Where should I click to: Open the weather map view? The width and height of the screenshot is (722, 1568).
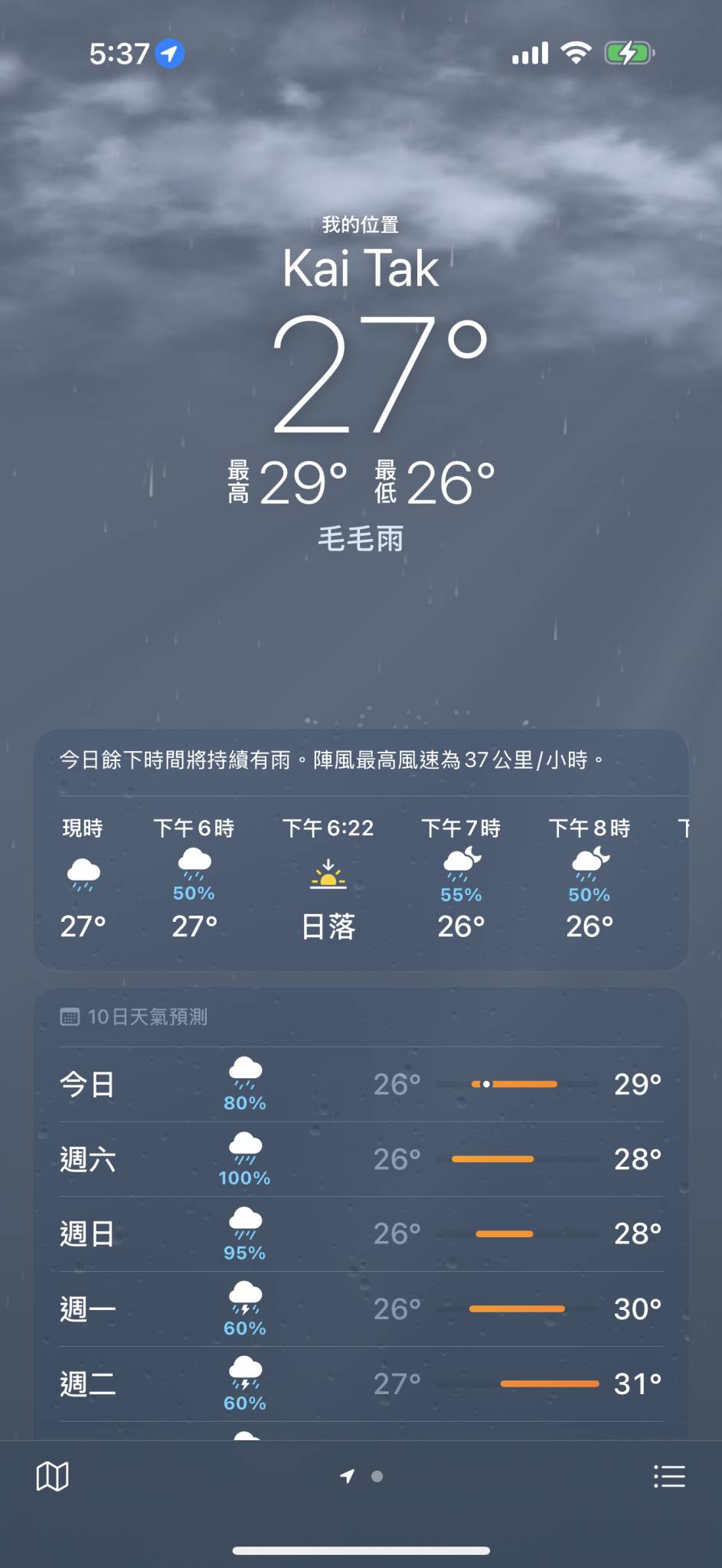pos(52,1475)
